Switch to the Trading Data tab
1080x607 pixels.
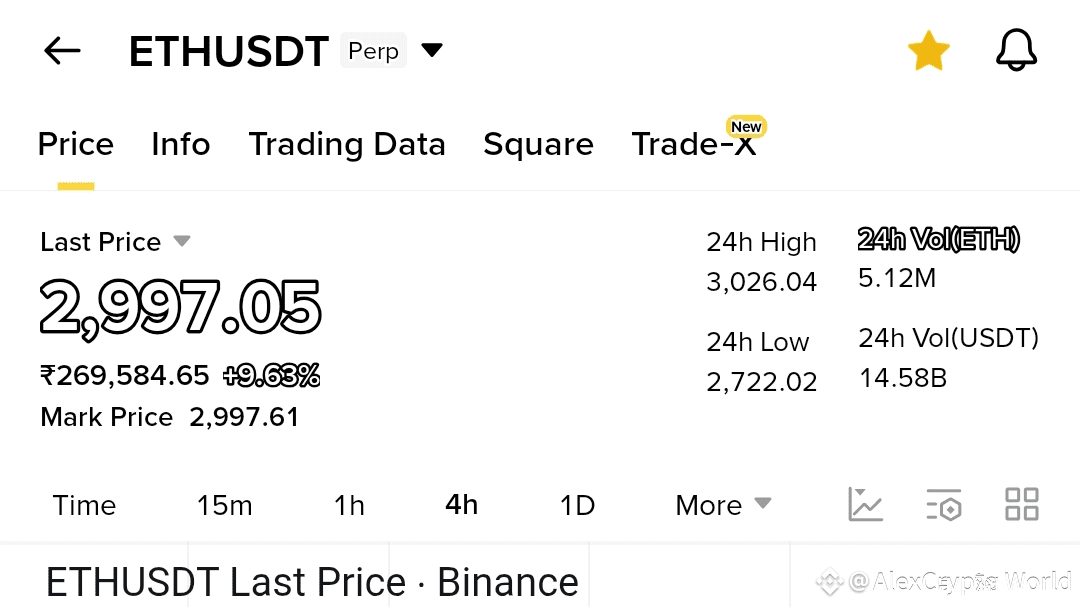click(x=347, y=144)
